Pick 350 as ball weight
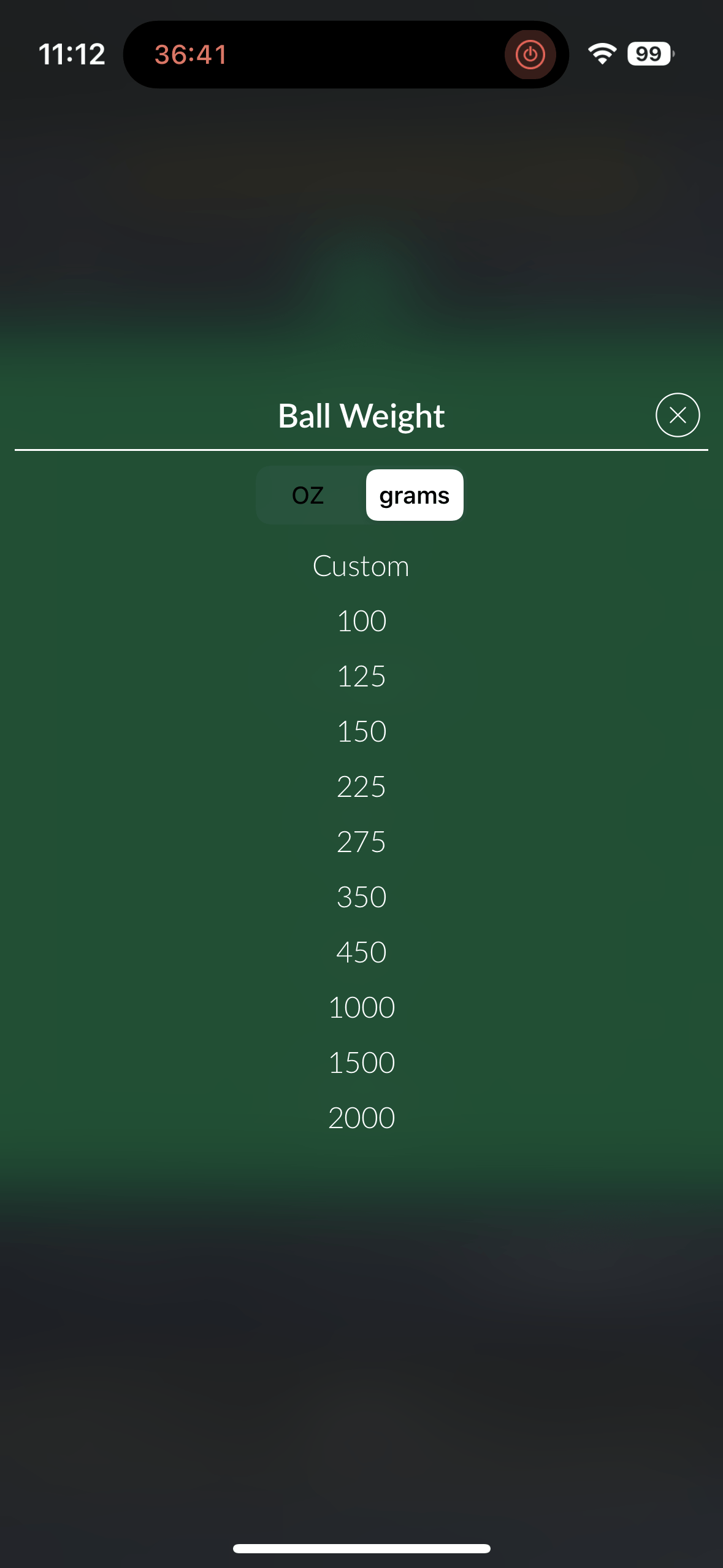Viewport: 723px width, 1568px height. click(361, 897)
